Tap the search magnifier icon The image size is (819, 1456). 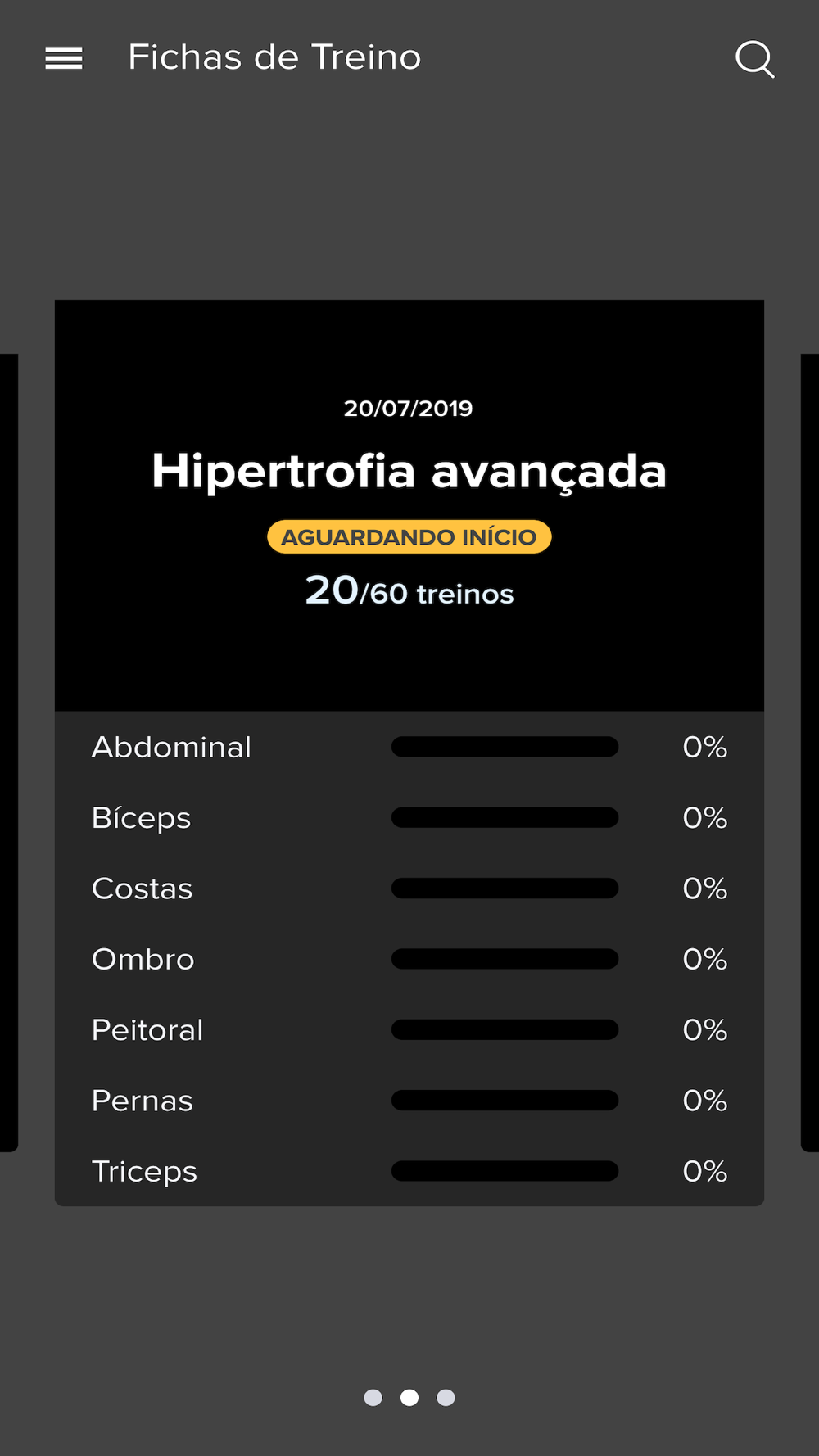pyautogui.click(x=754, y=59)
